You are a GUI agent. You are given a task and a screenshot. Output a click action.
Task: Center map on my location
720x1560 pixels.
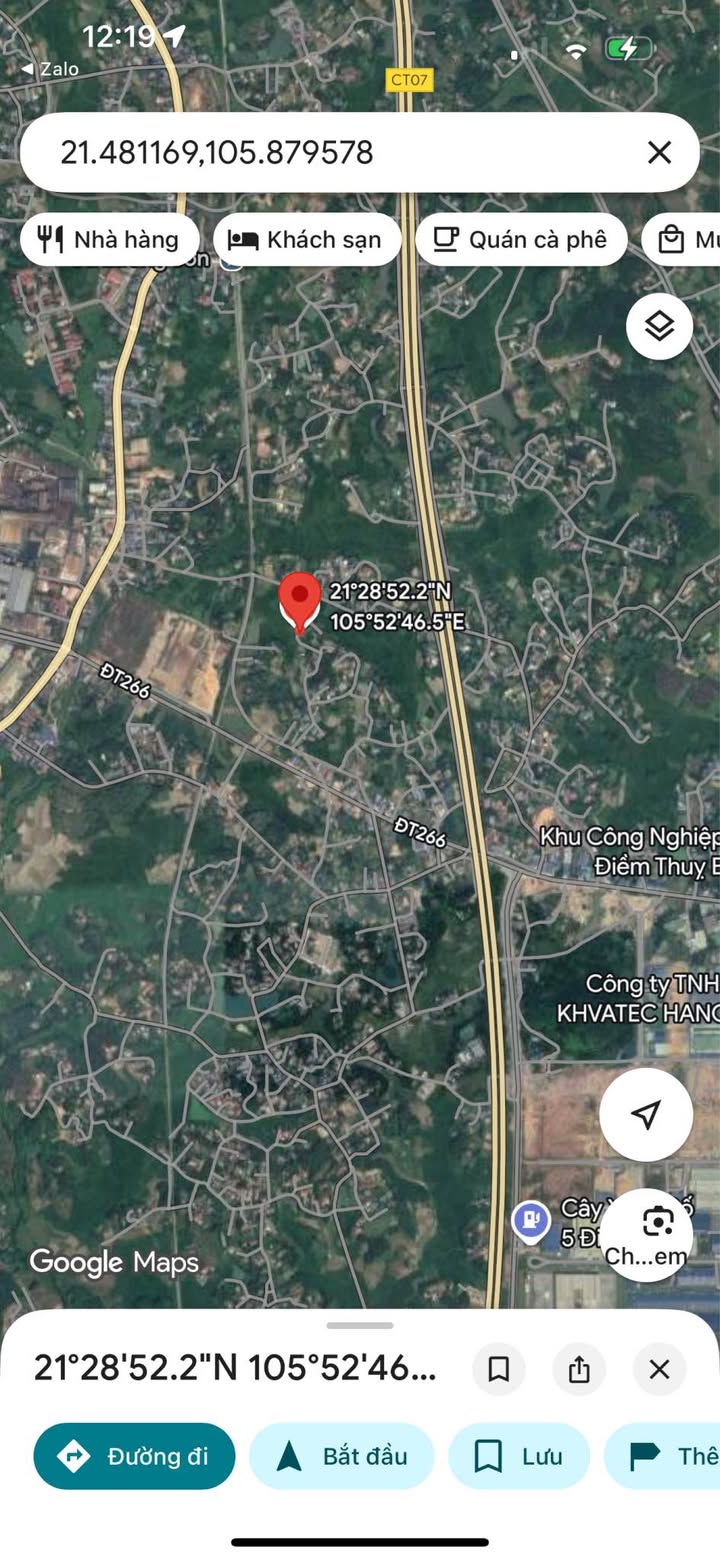pos(646,1114)
